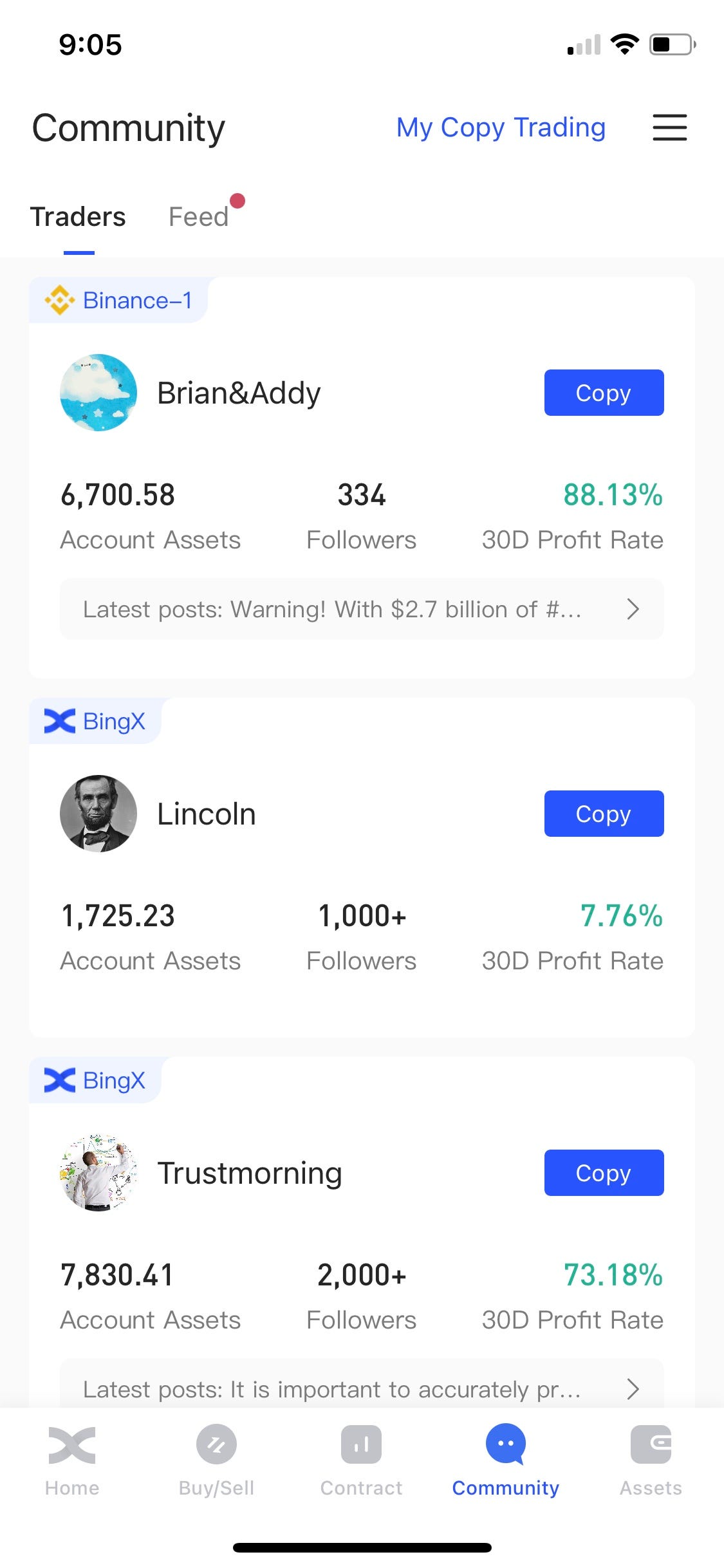724x1568 pixels.
Task: Go to the Home tab
Action: point(72,1460)
